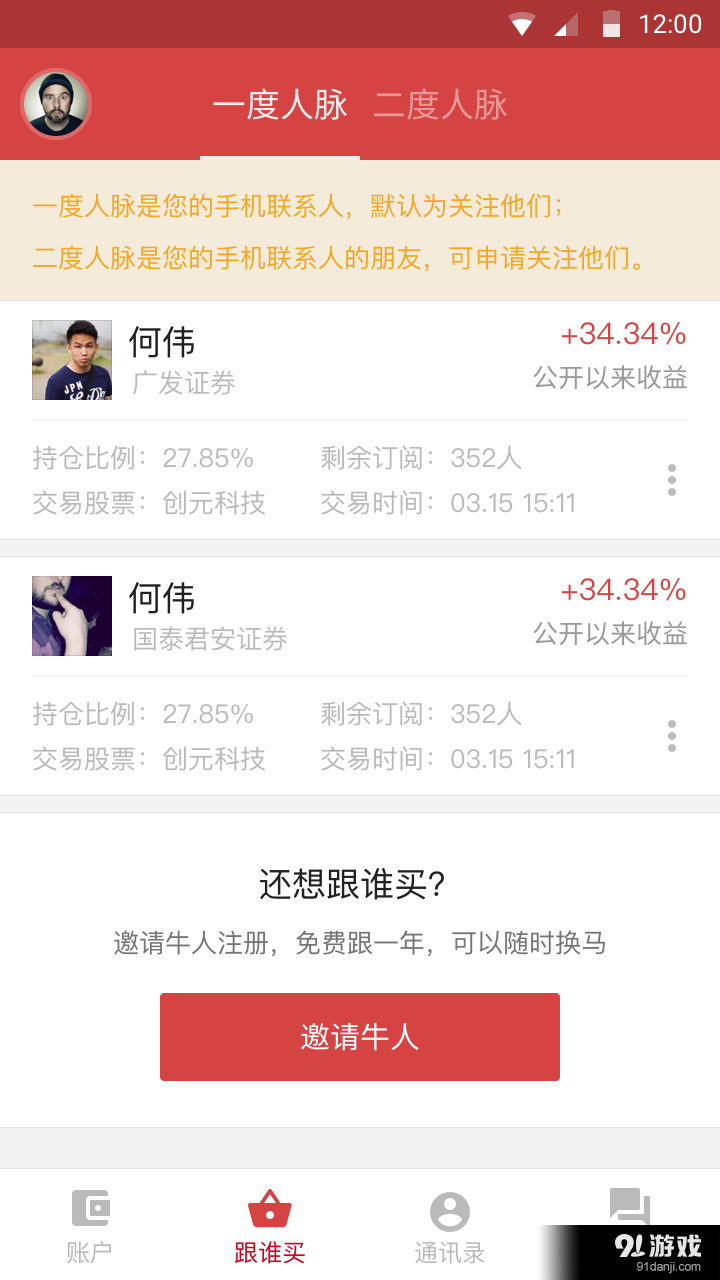
Task: Click the profile avatar in the top bar
Action: 55,103
